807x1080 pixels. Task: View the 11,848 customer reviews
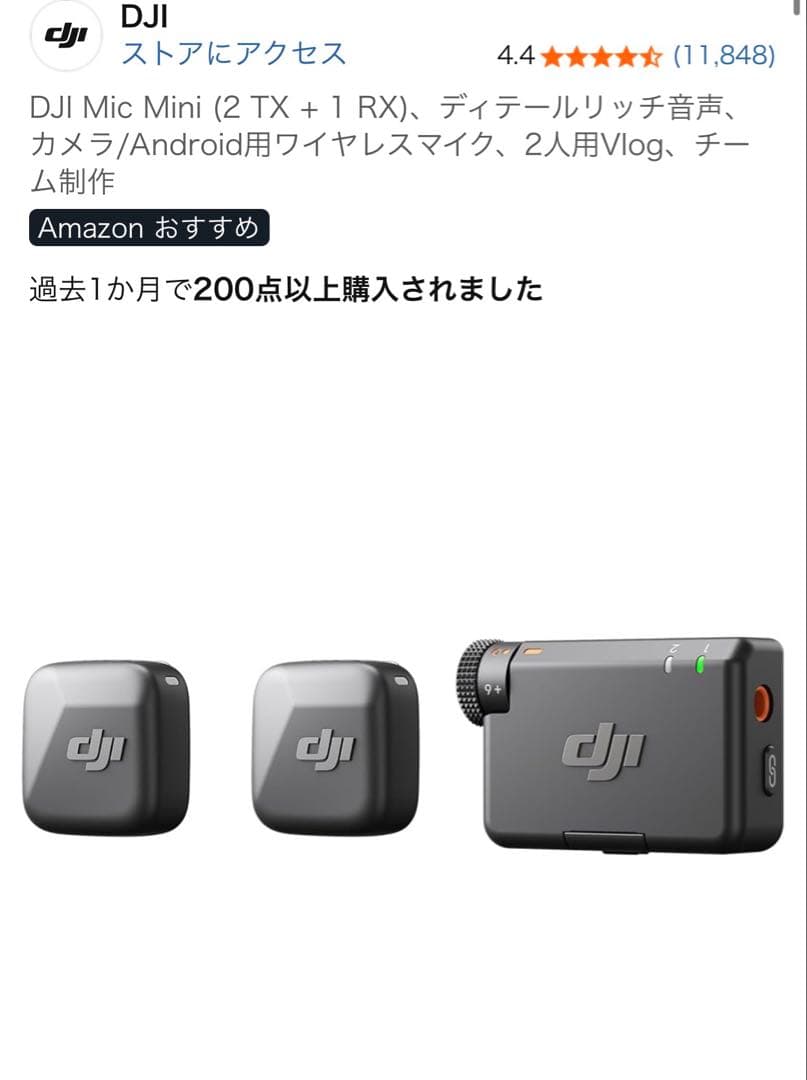click(x=724, y=55)
